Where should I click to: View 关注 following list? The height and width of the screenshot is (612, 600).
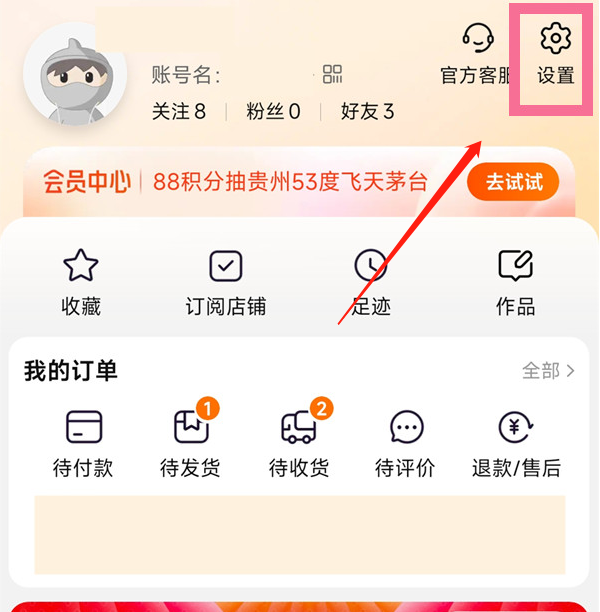tap(179, 111)
